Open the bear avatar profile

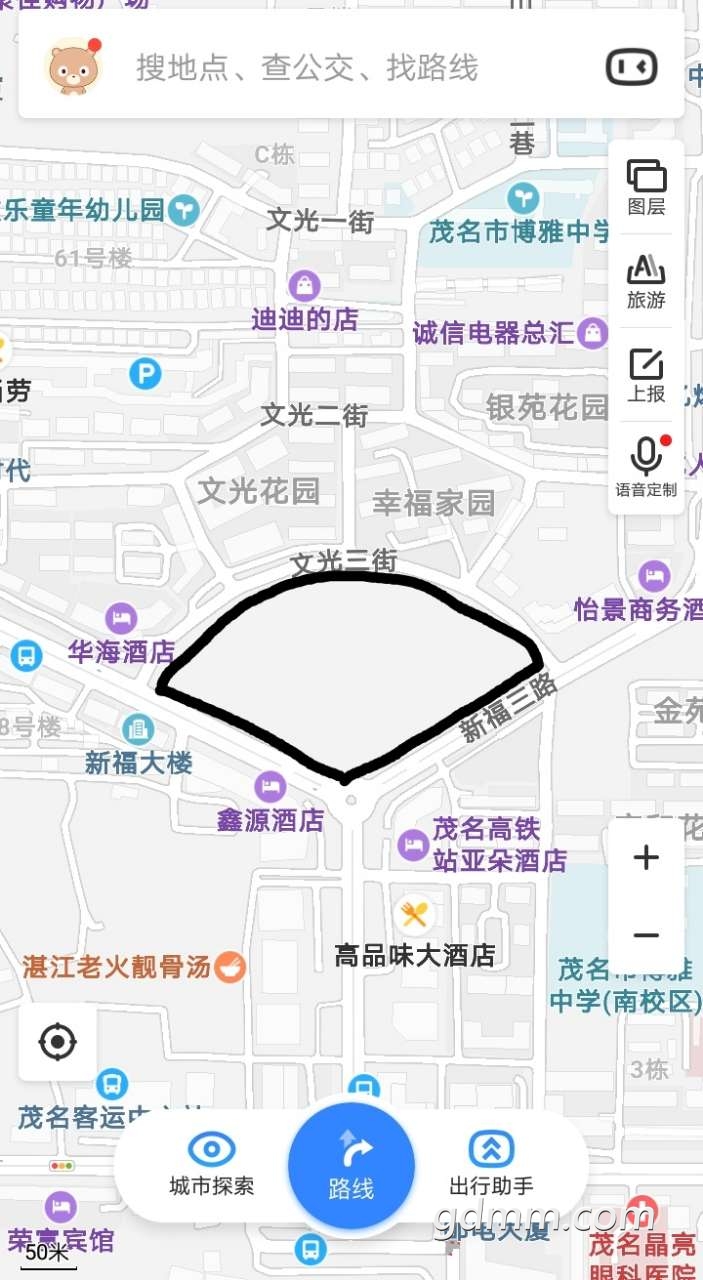(x=73, y=67)
